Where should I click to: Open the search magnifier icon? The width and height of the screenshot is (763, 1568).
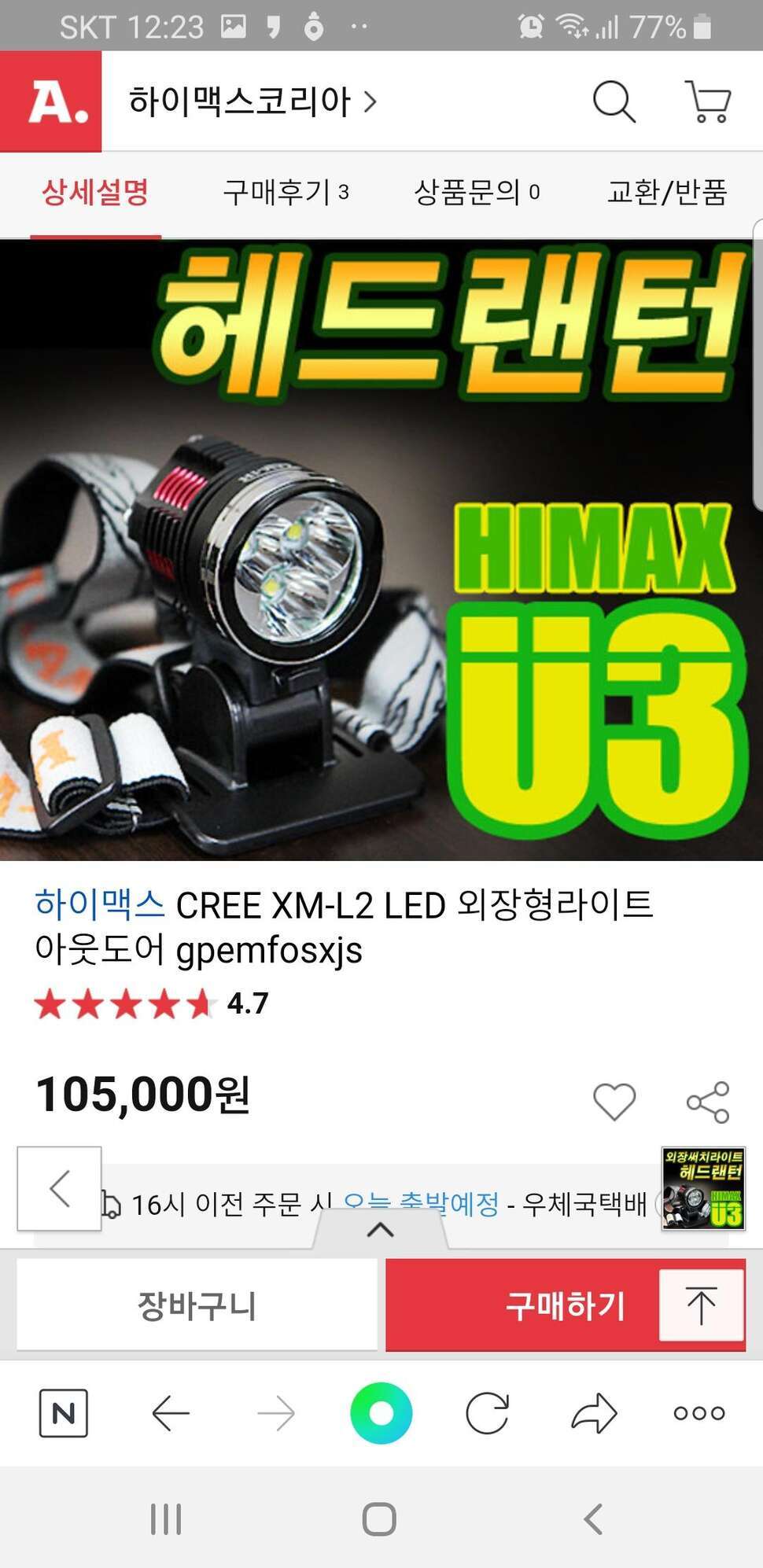tap(614, 101)
